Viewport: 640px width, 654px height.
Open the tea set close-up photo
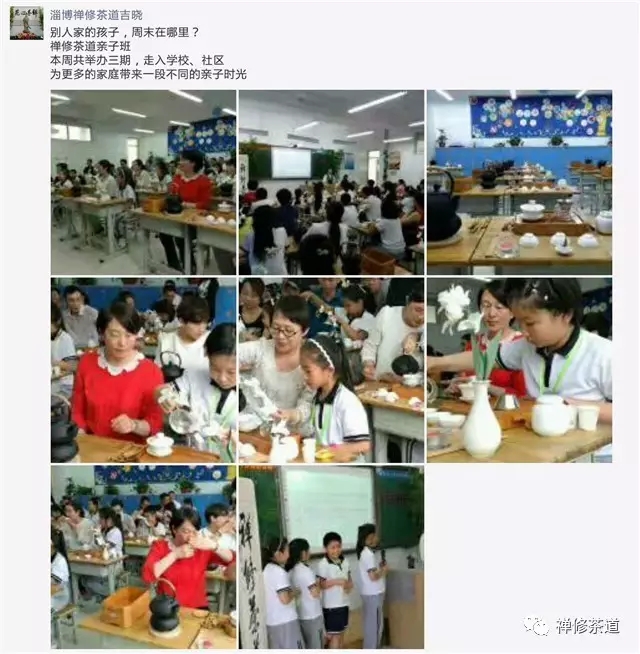519,182
